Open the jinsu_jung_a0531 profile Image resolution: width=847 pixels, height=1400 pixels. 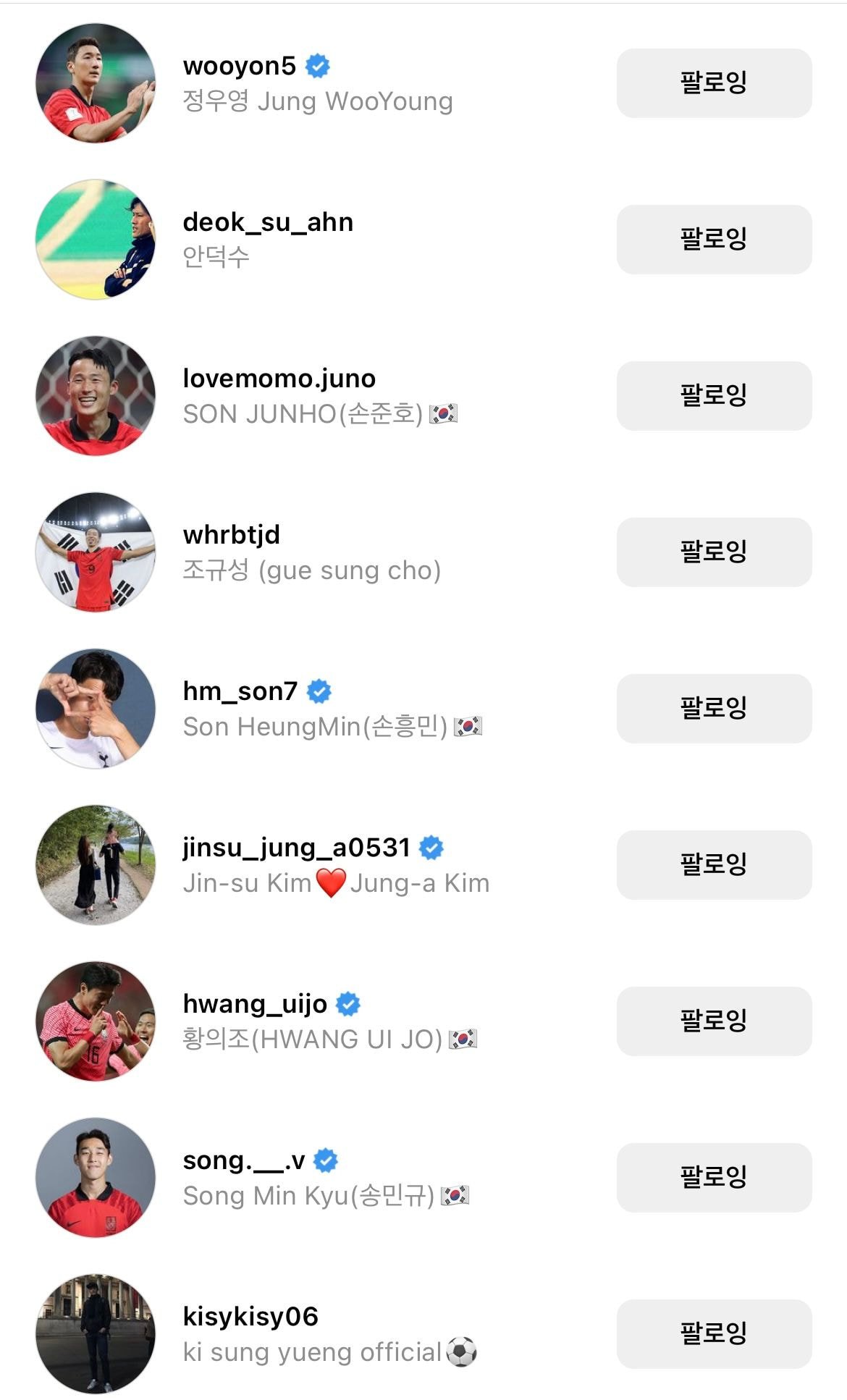(296, 848)
